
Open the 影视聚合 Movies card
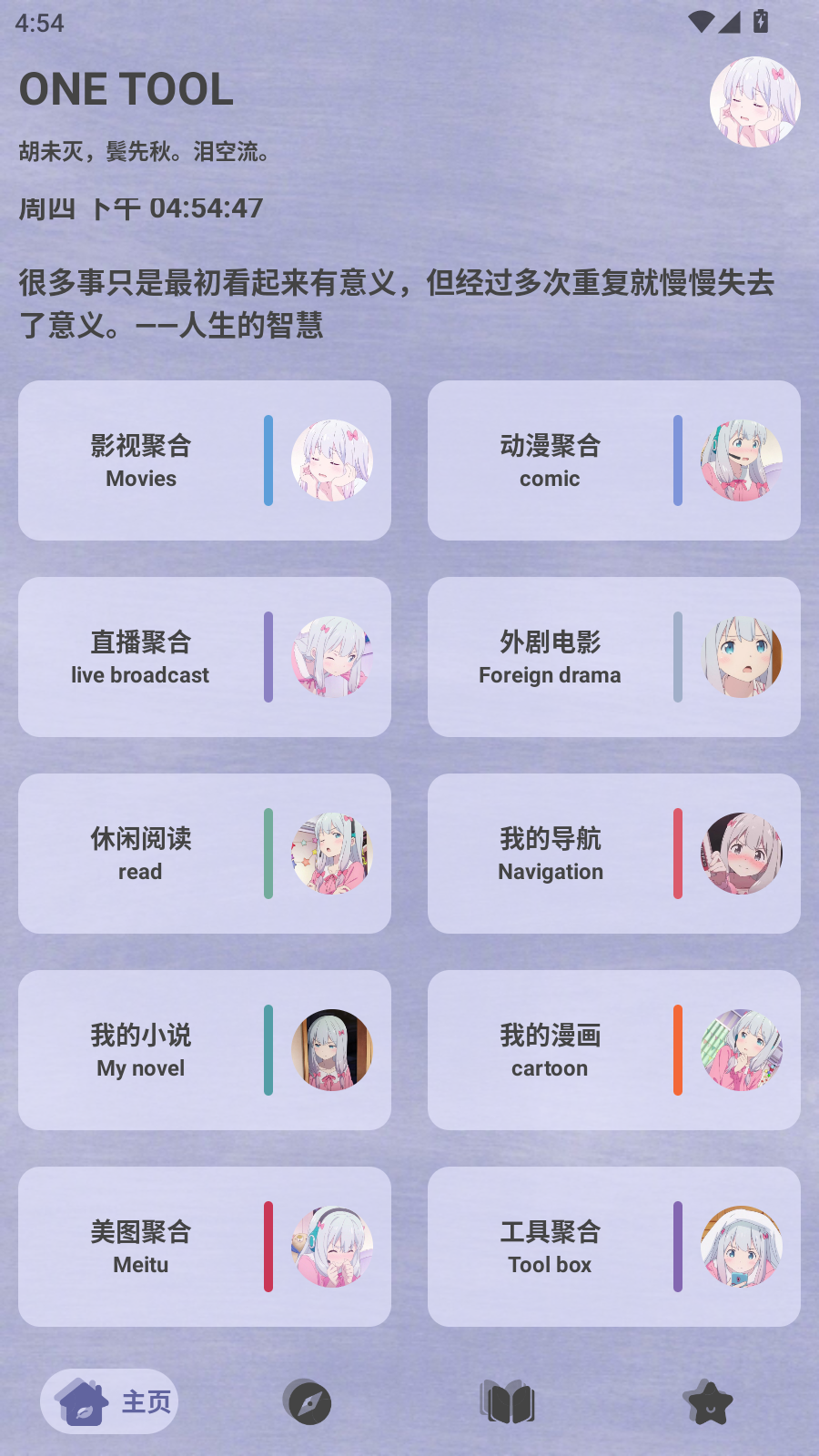click(204, 460)
